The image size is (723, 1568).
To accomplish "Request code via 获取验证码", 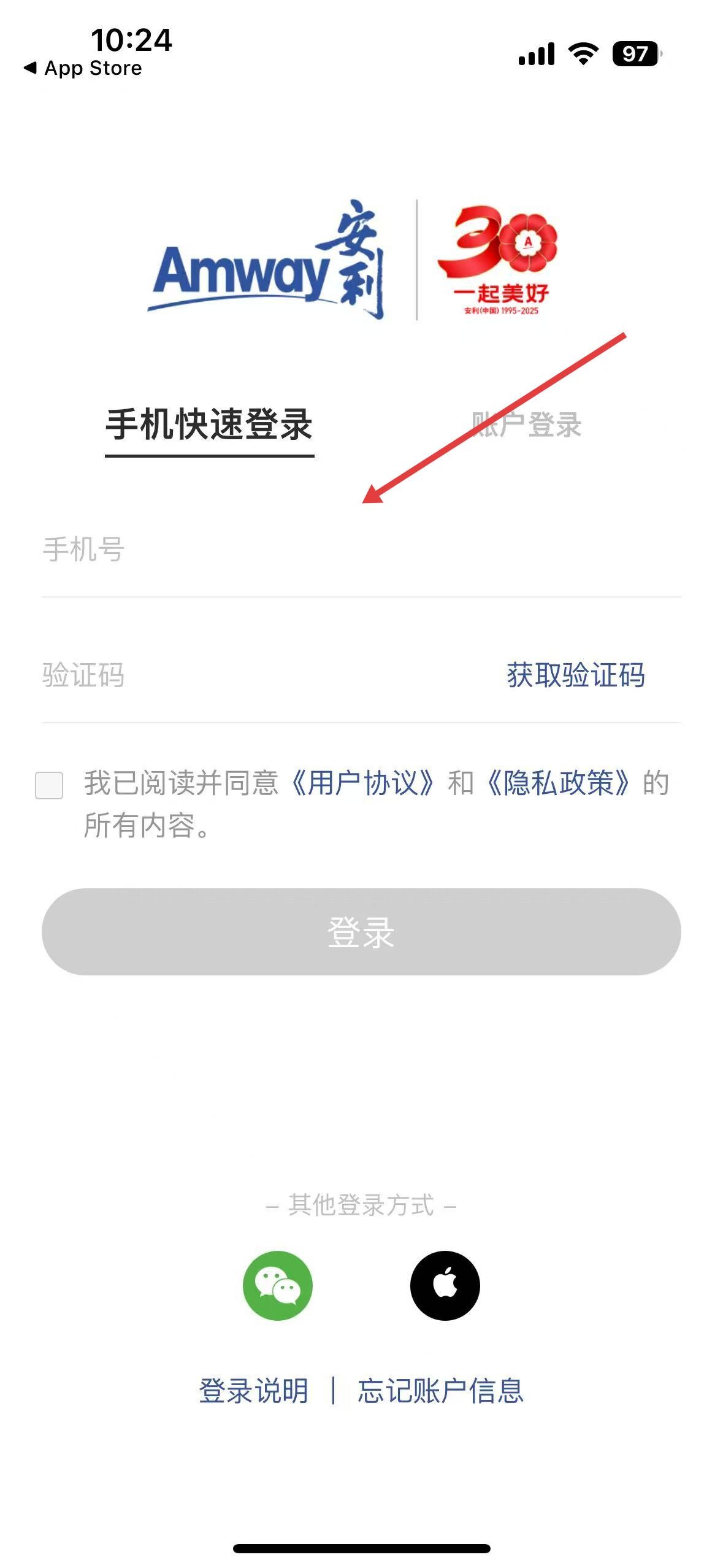I will [575, 675].
